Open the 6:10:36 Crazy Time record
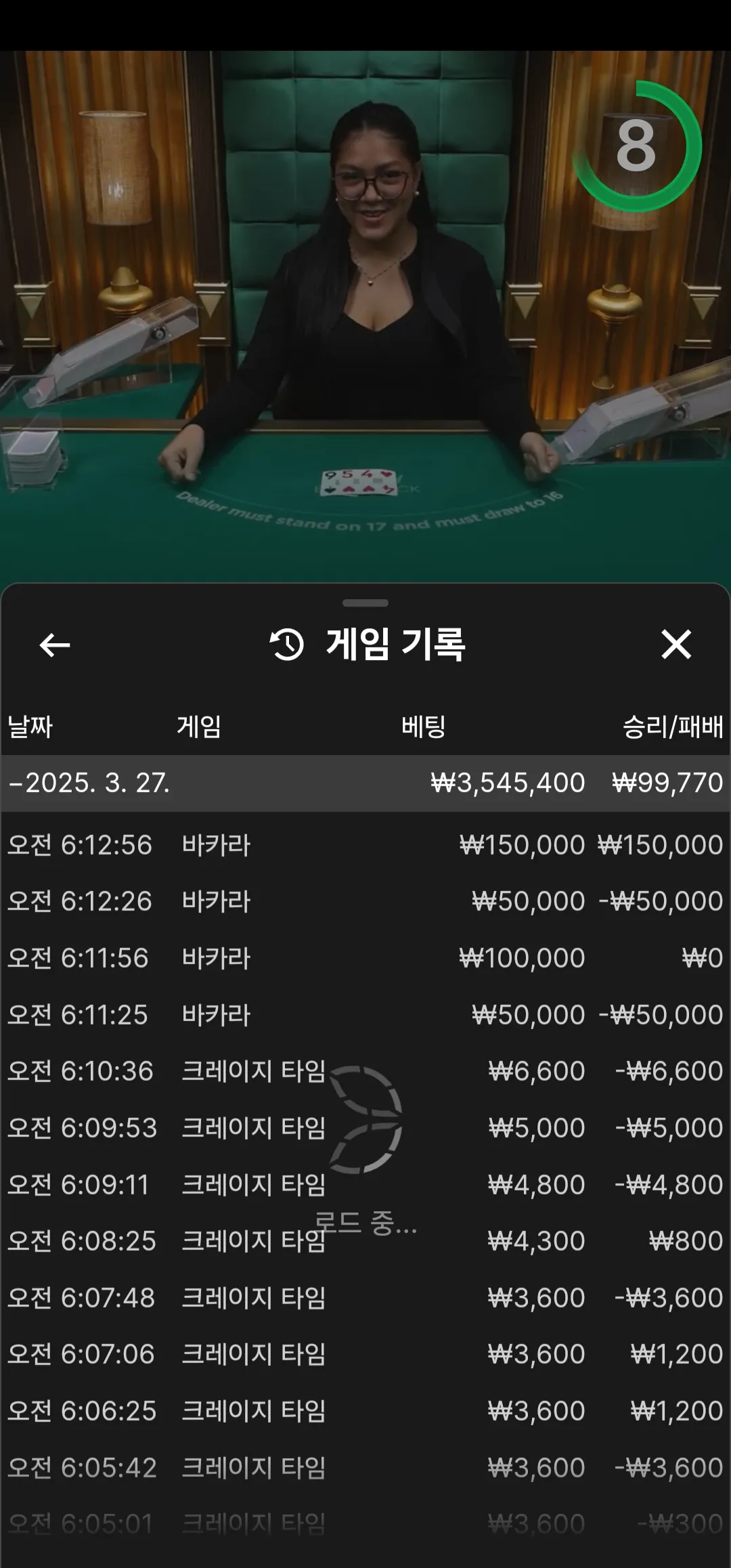Viewport: 731px width, 1568px height. pyautogui.click(x=365, y=1071)
